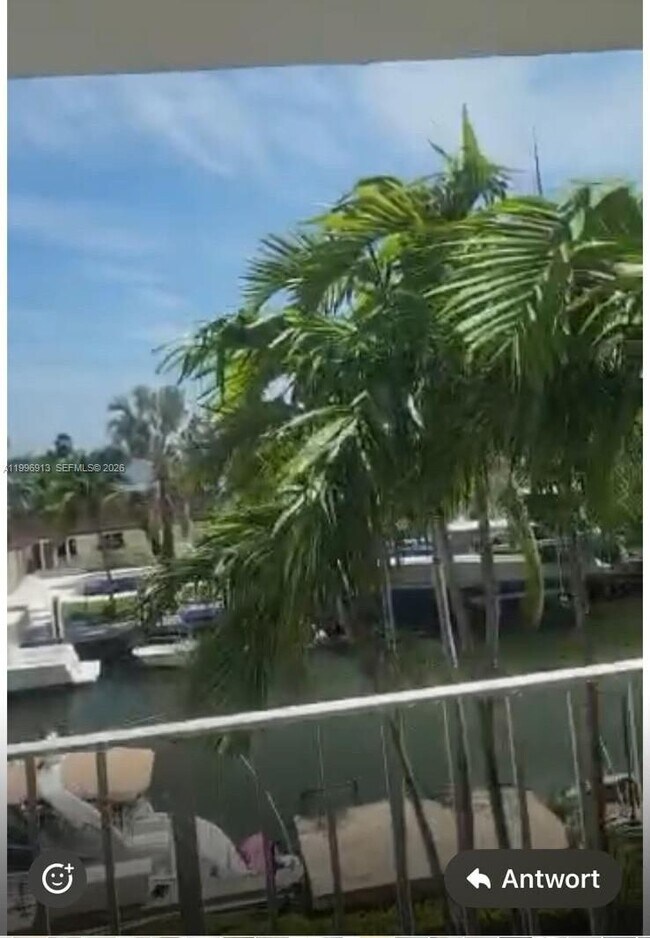Viewport: 650px width, 938px height.
Task: Tap the Antwort reply button
Action: point(532,879)
